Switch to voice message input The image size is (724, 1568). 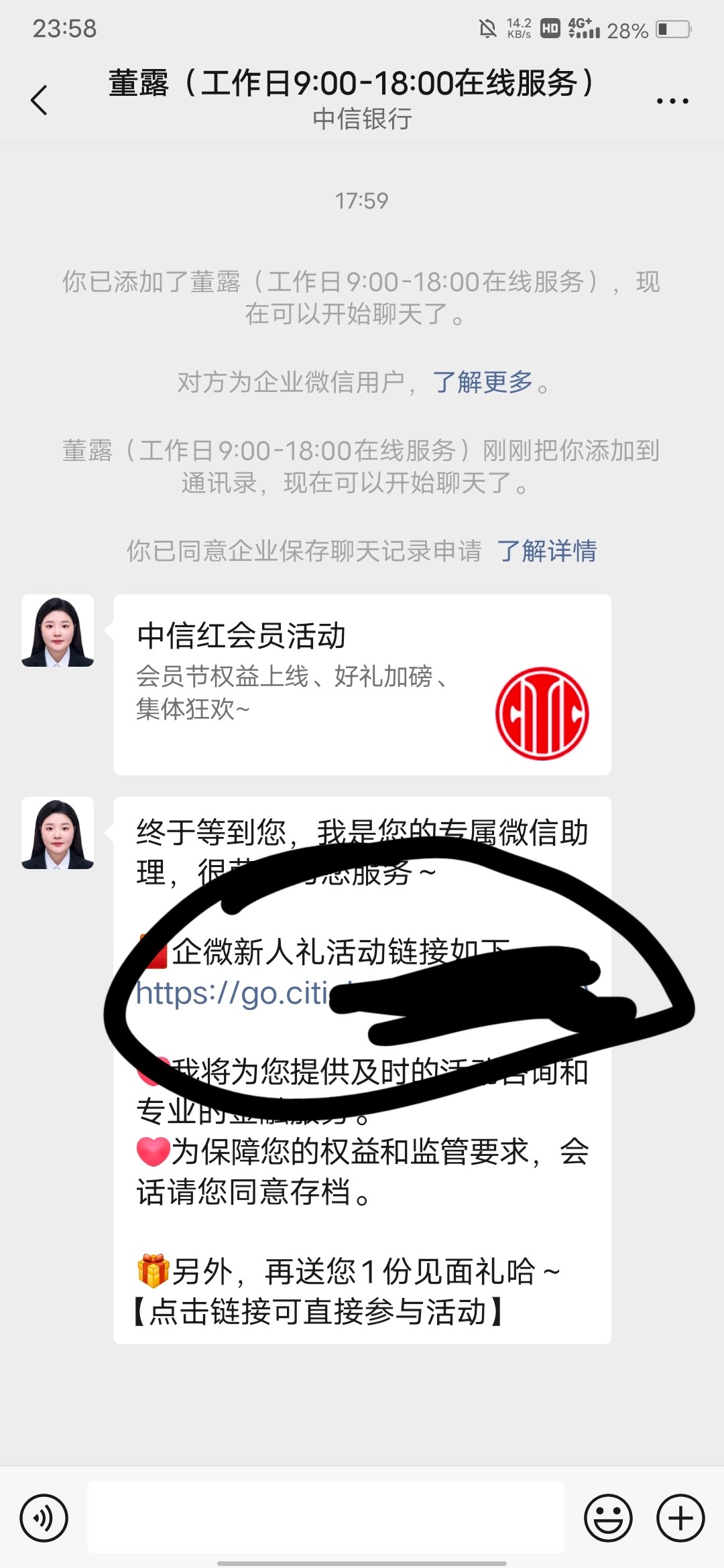click(x=44, y=1518)
